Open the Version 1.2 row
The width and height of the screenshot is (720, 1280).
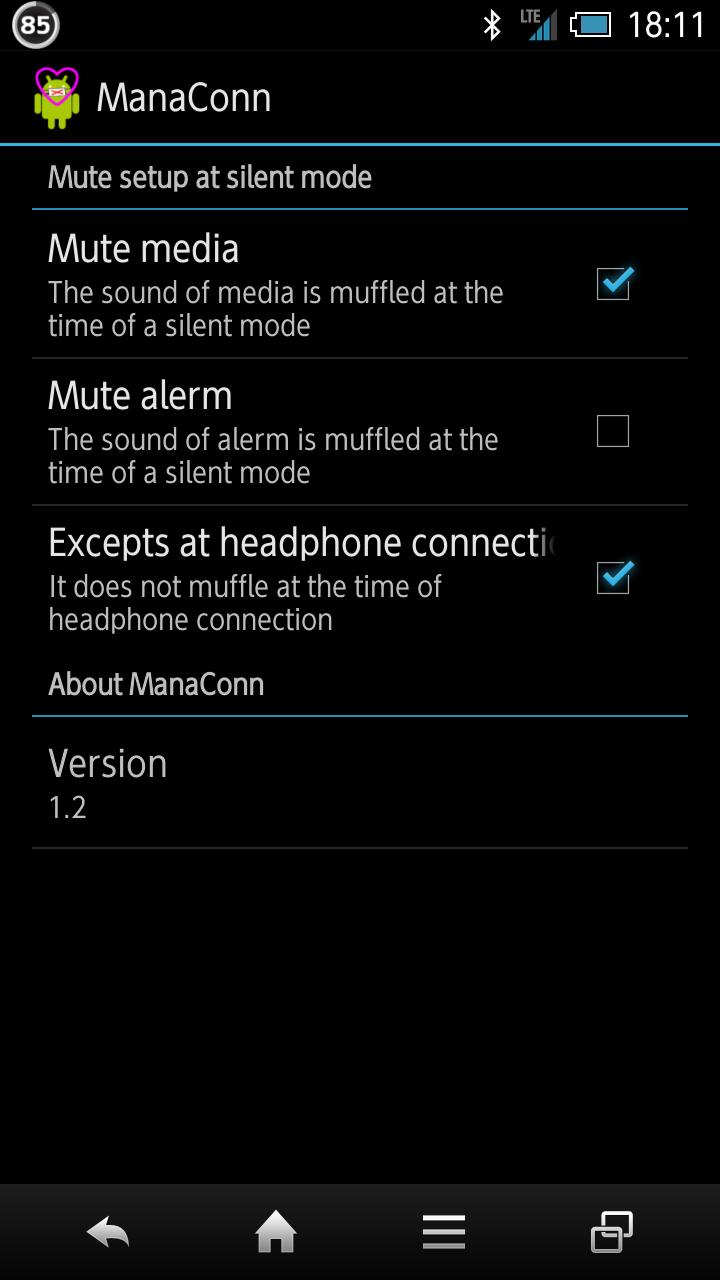(x=360, y=783)
